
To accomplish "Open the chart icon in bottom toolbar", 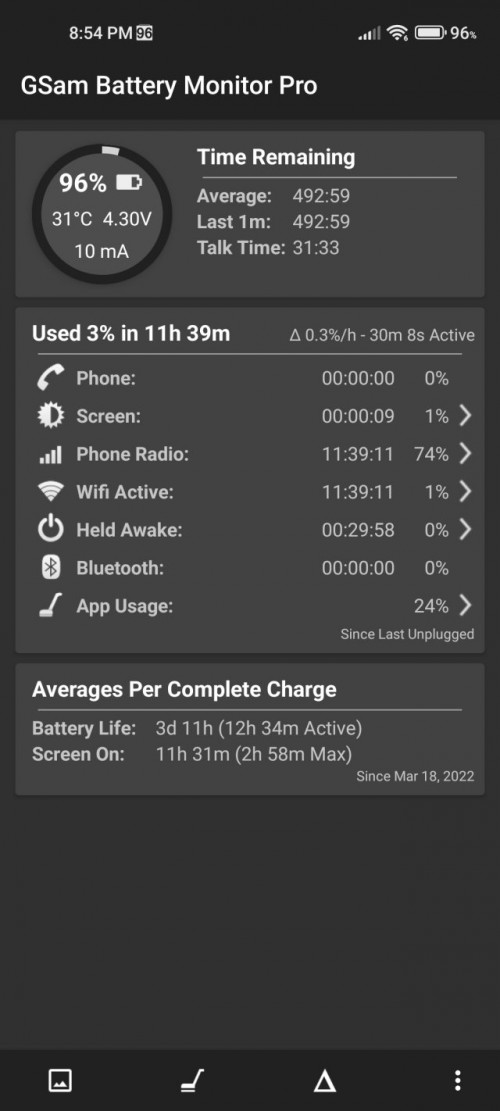I will (60, 1081).
